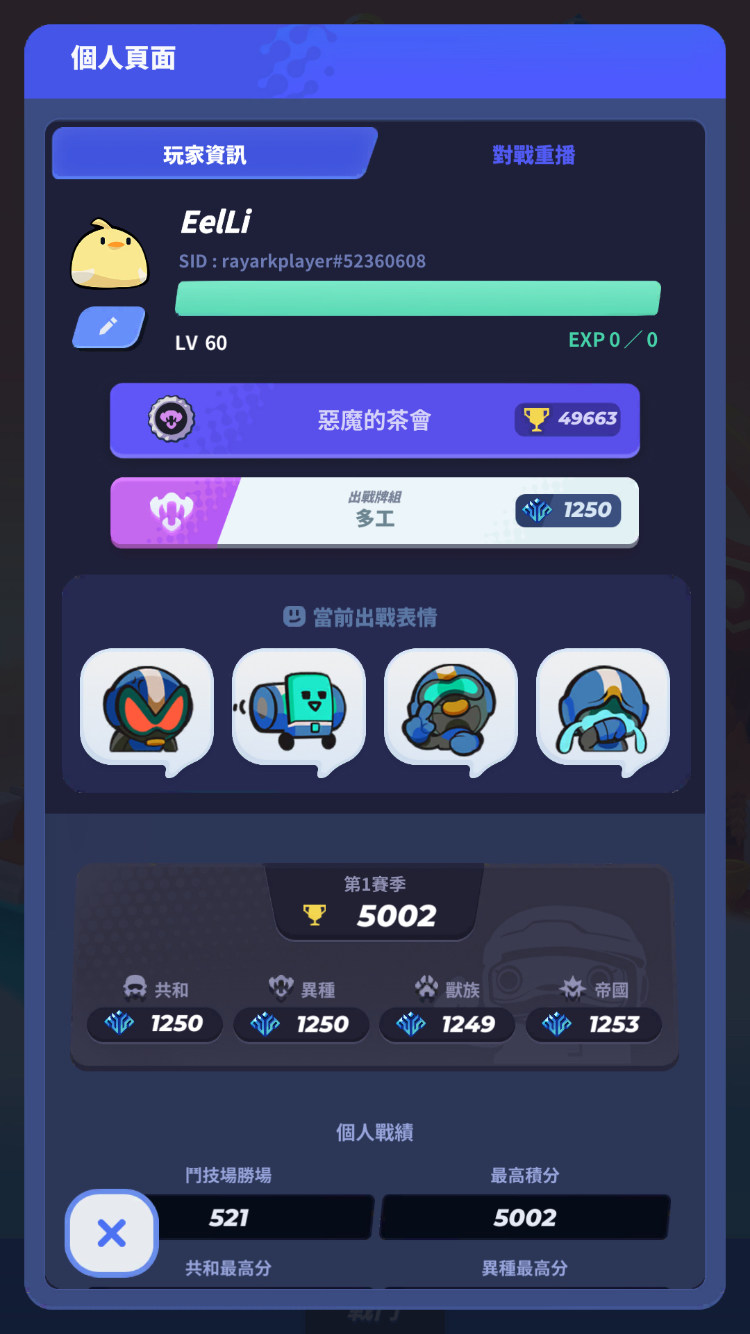Change the crying helmet emote
The width and height of the screenshot is (750, 1334).
click(602, 708)
